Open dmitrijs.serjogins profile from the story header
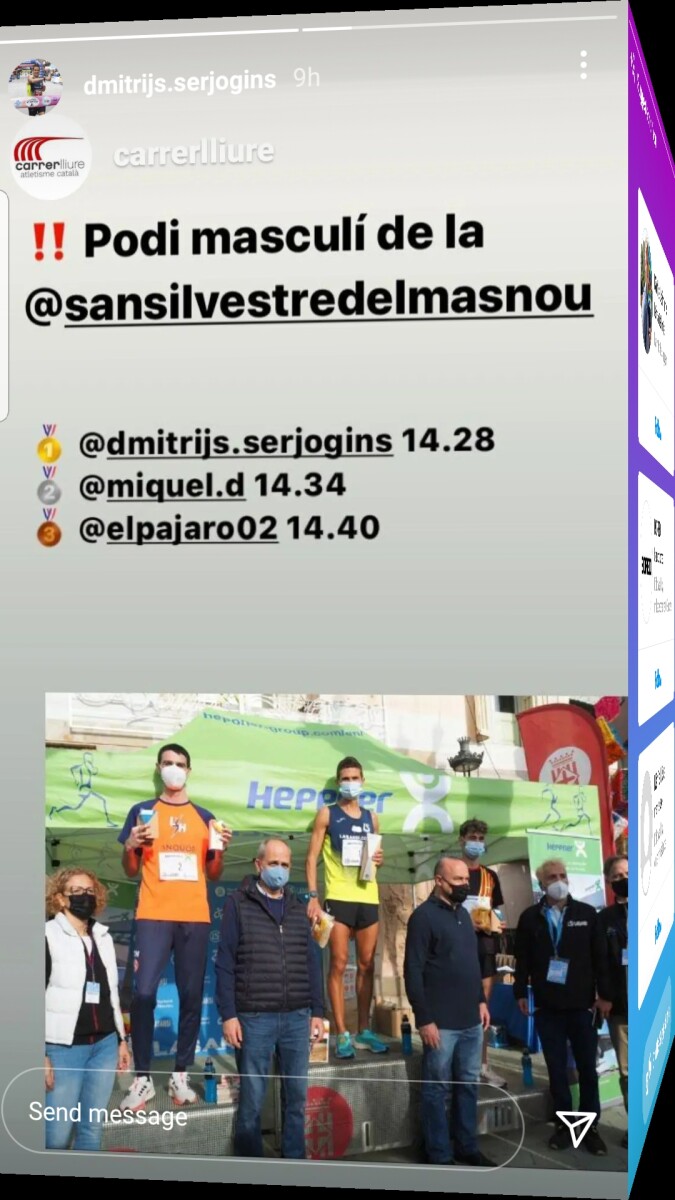Viewport: 675px width, 1200px height. pyautogui.click(x=180, y=82)
